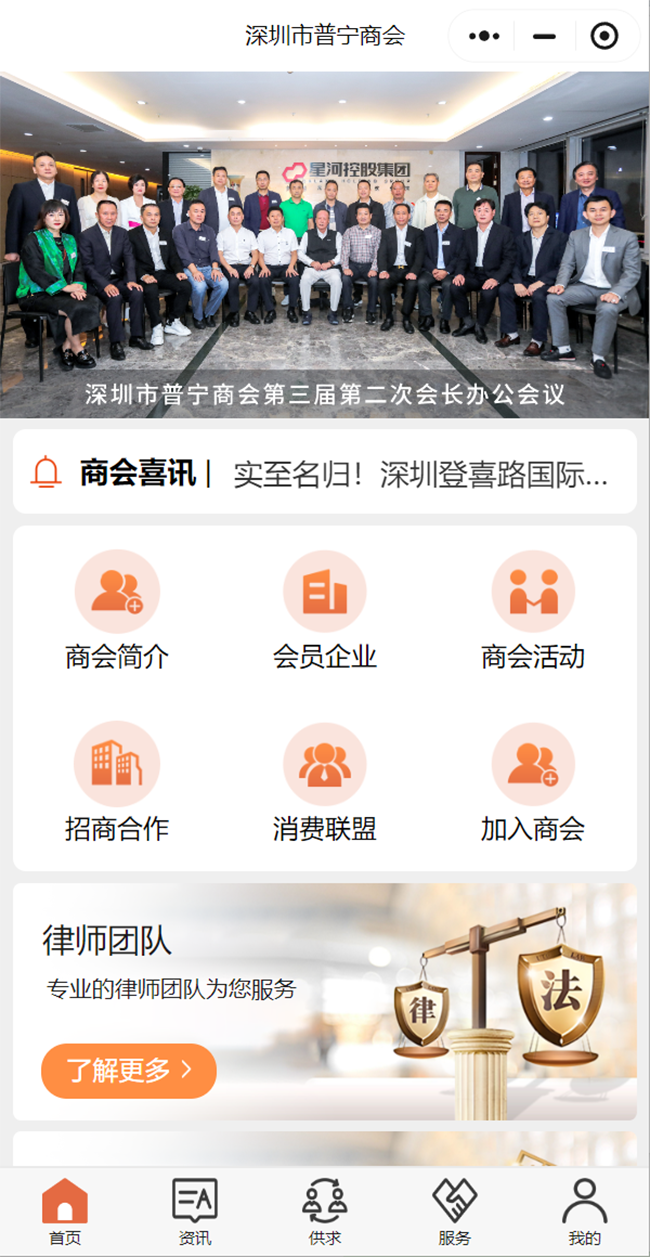Screen dimensions: 650x1257
Task: Switch to the 资讯 tab
Action: 195,1211
